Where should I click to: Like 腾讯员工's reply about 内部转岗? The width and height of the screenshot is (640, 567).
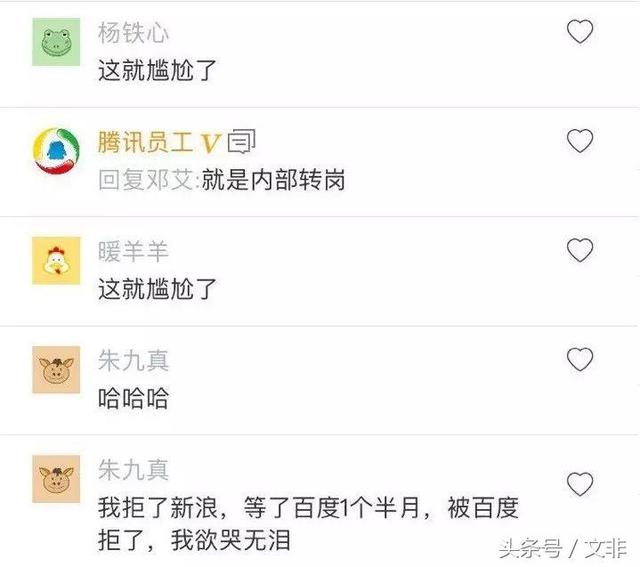580,141
